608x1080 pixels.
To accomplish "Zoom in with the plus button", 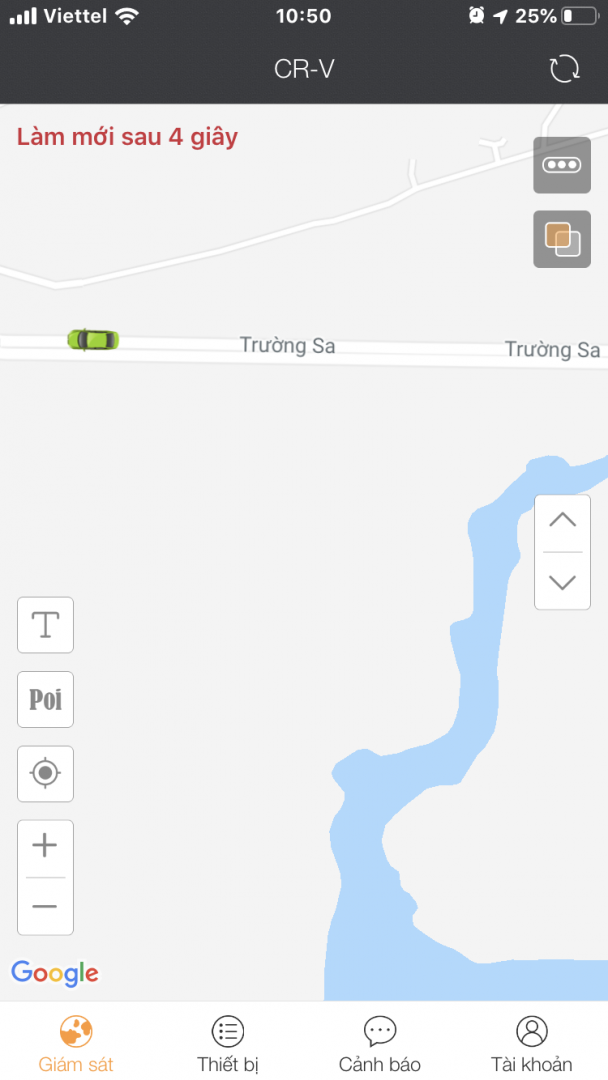I will pos(45,846).
